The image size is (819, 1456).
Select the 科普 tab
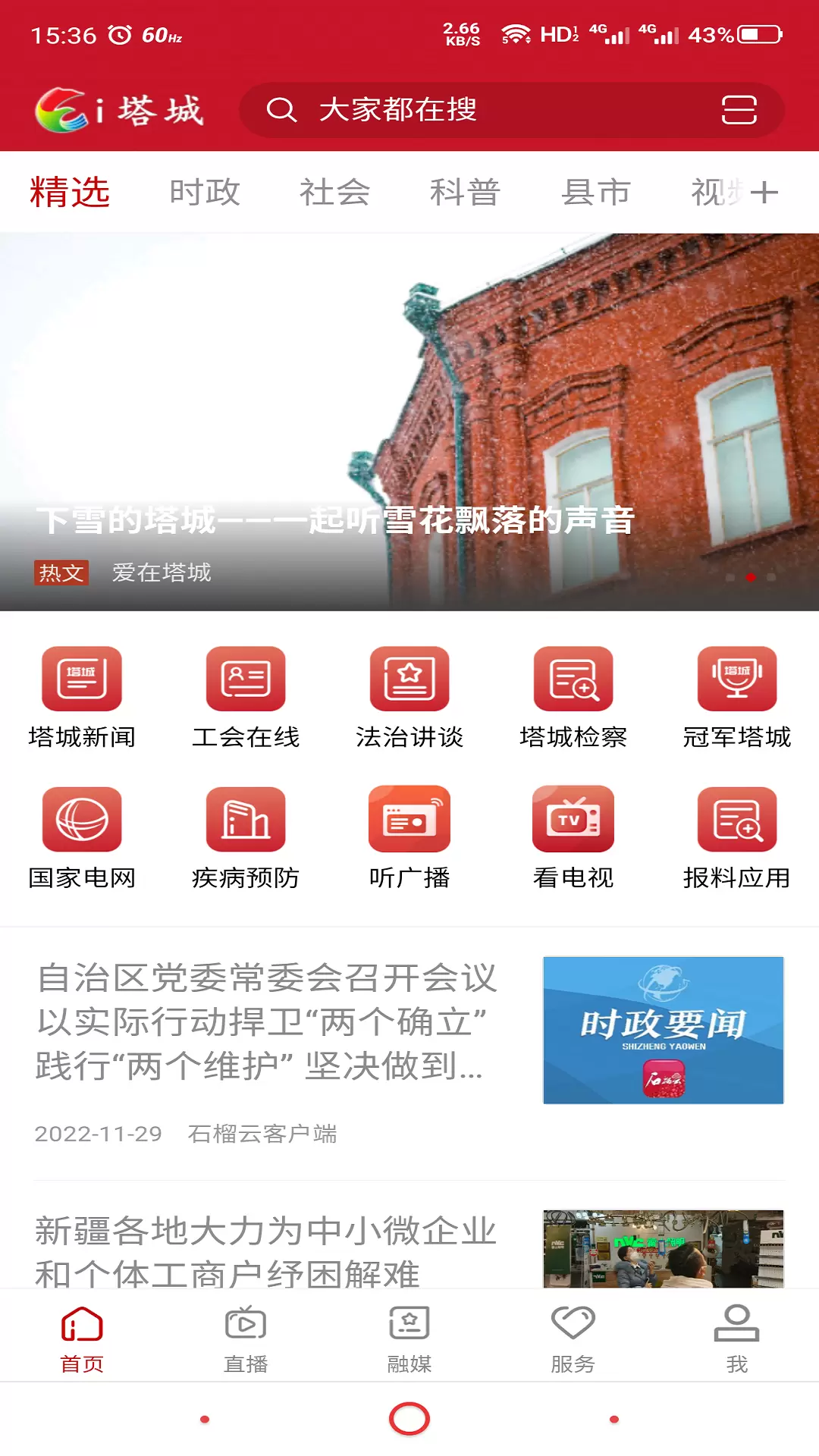(465, 193)
